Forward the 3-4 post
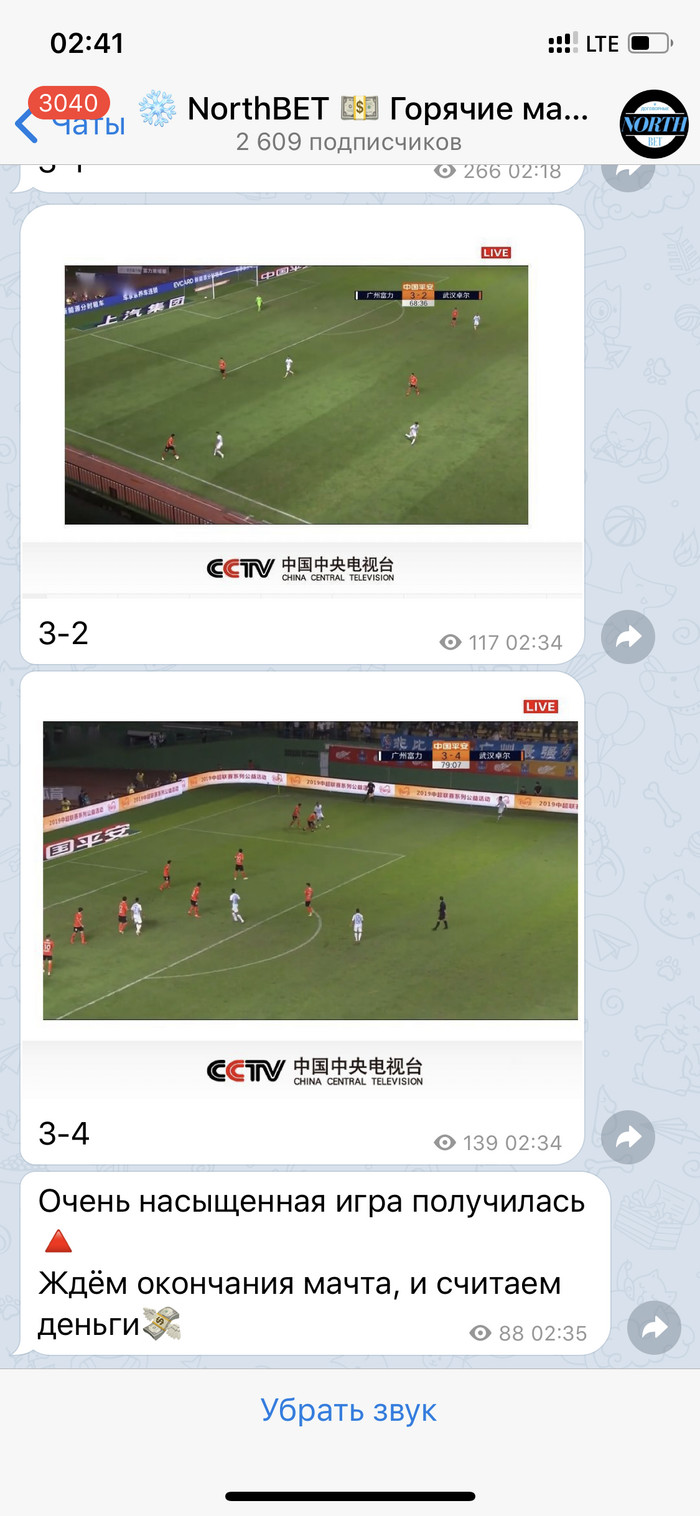Image resolution: width=700 pixels, height=1516 pixels. [628, 1137]
